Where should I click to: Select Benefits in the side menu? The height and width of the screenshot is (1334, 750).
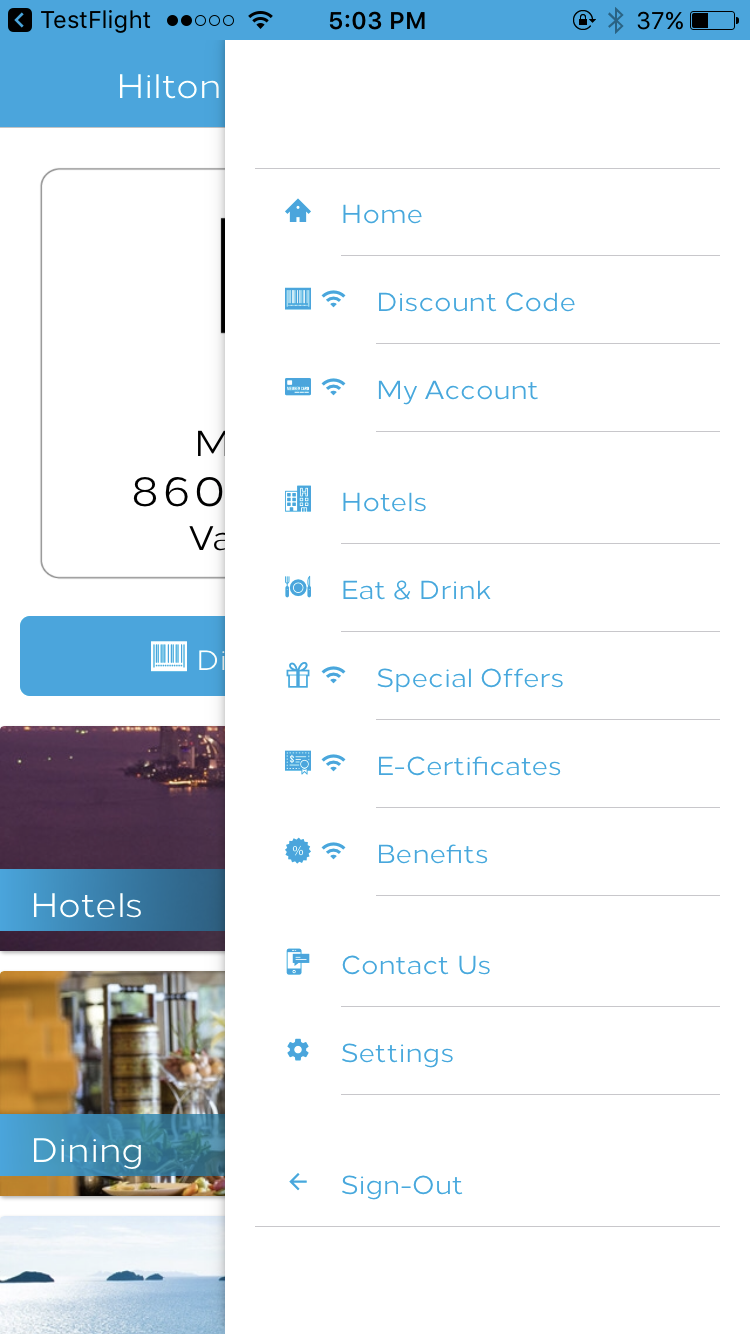coord(432,854)
